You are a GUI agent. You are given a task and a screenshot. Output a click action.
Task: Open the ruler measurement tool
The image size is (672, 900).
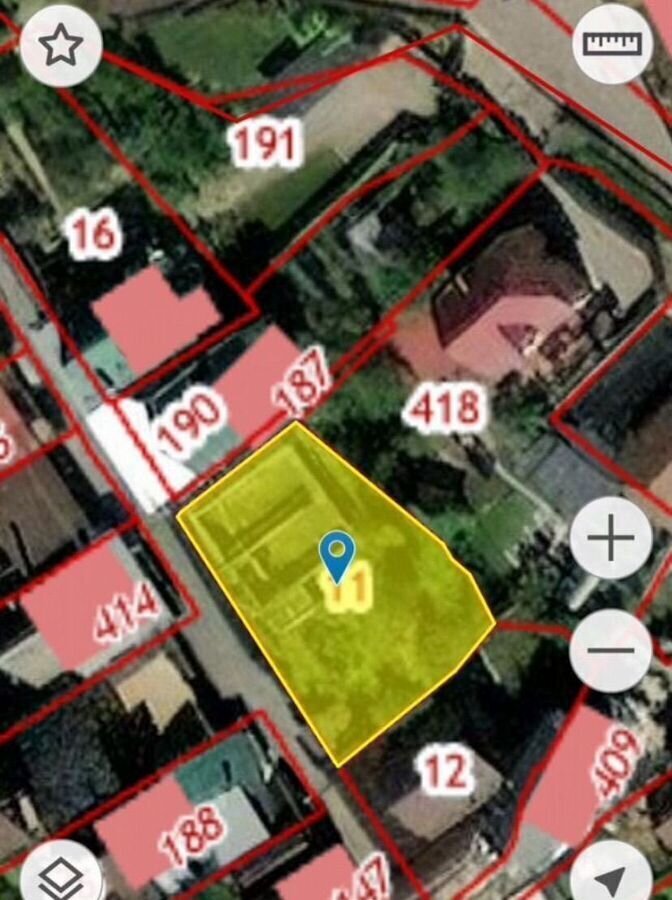(612, 45)
